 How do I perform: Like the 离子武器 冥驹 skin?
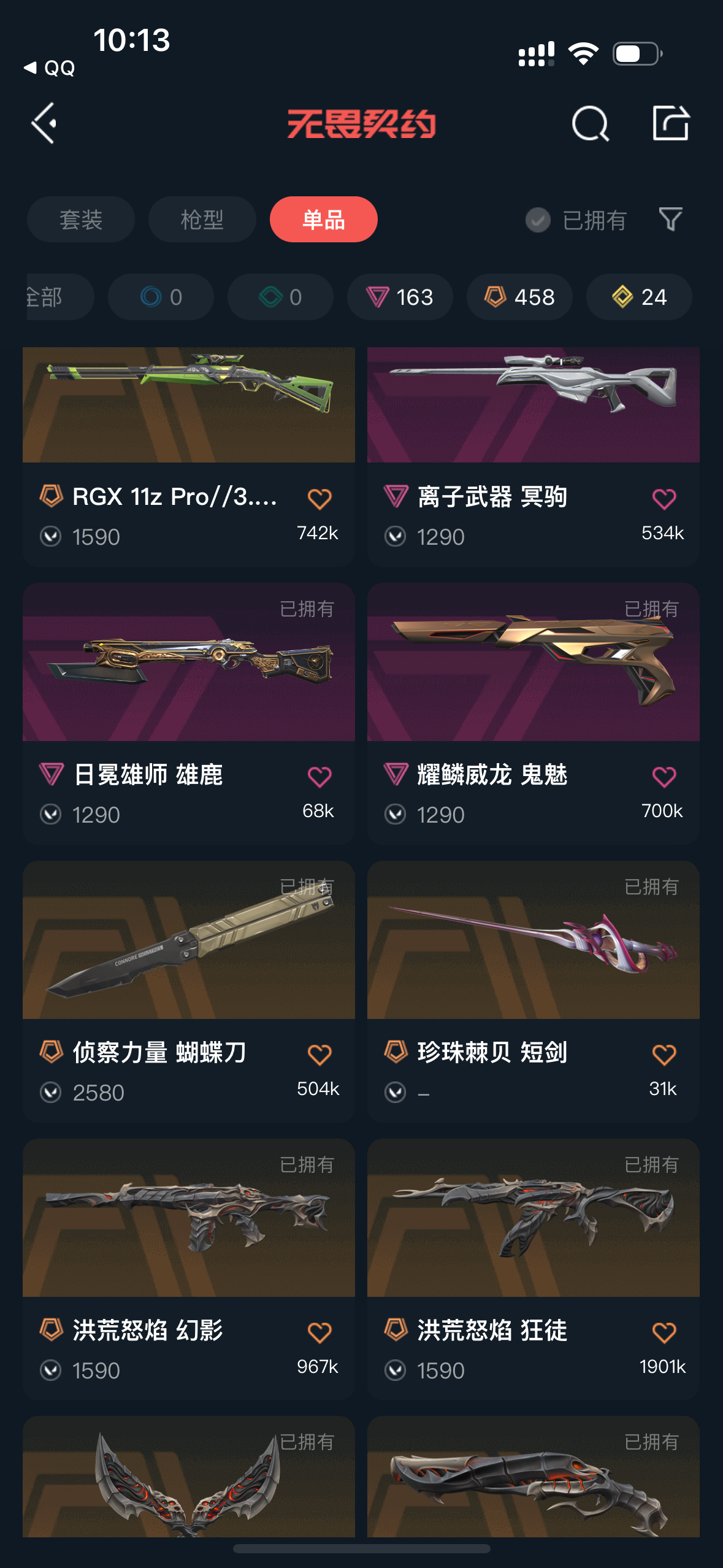664,499
